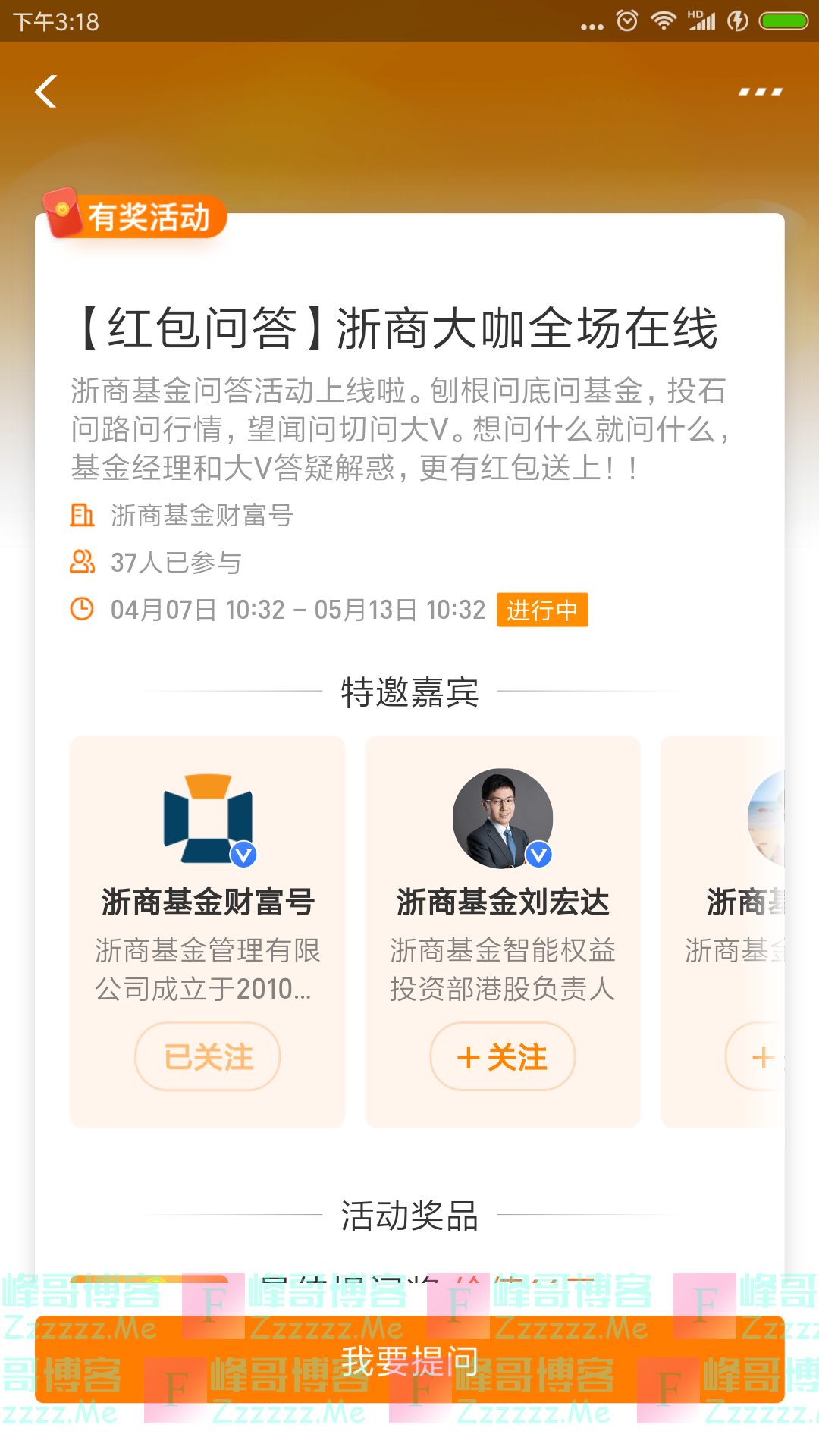Tap the participants icon next to 37人已参与
819x1456 pixels.
click(x=83, y=563)
